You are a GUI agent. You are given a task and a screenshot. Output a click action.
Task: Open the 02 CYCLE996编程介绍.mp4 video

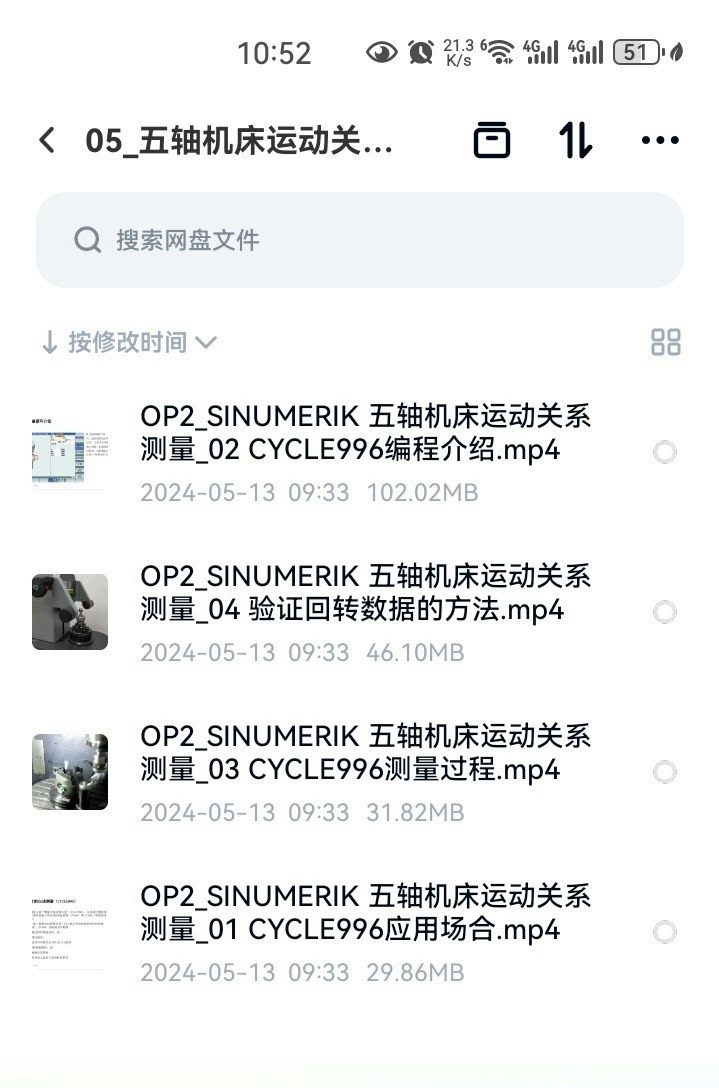point(365,432)
